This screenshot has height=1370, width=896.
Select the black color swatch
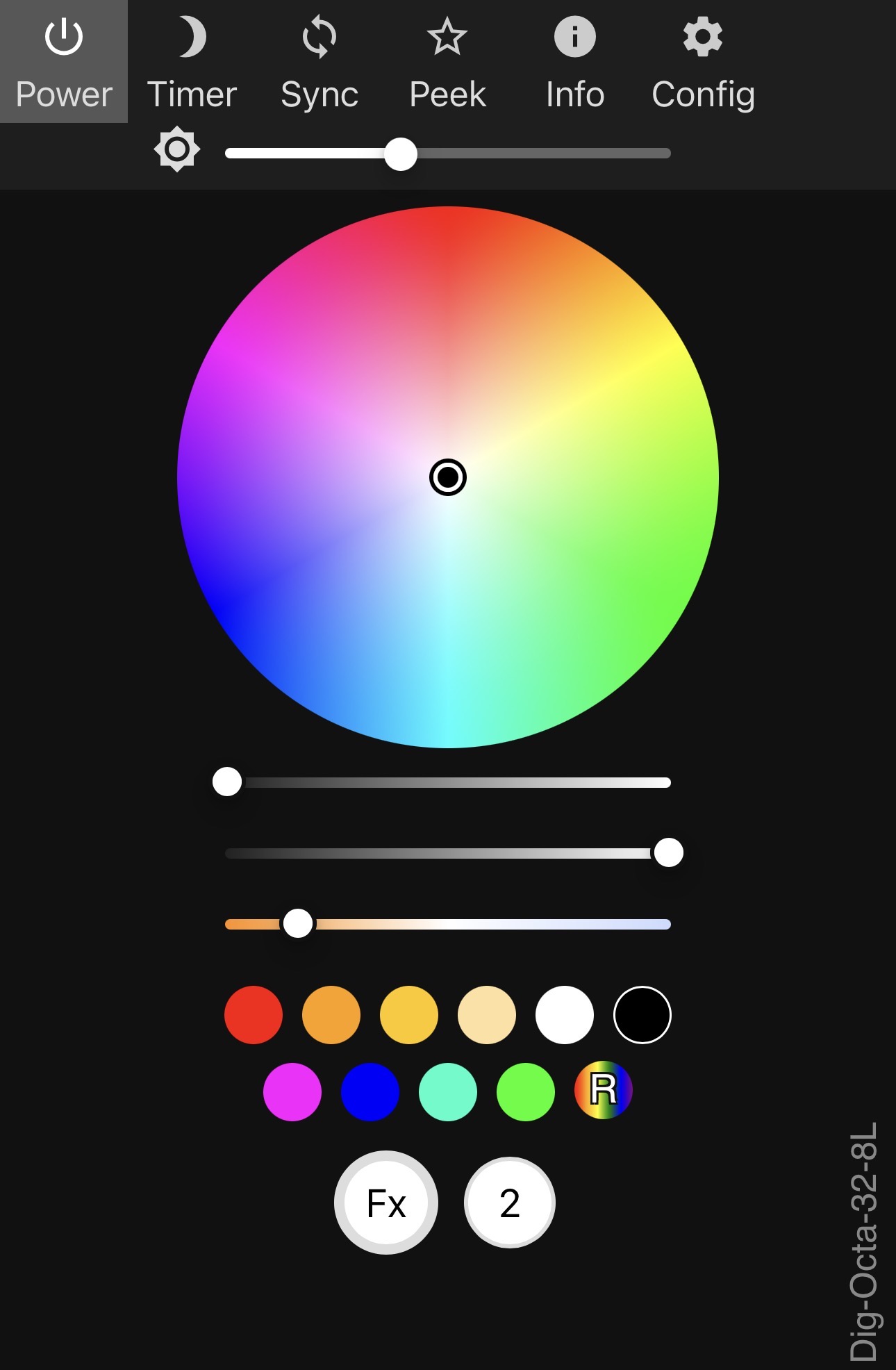click(x=642, y=1015)
